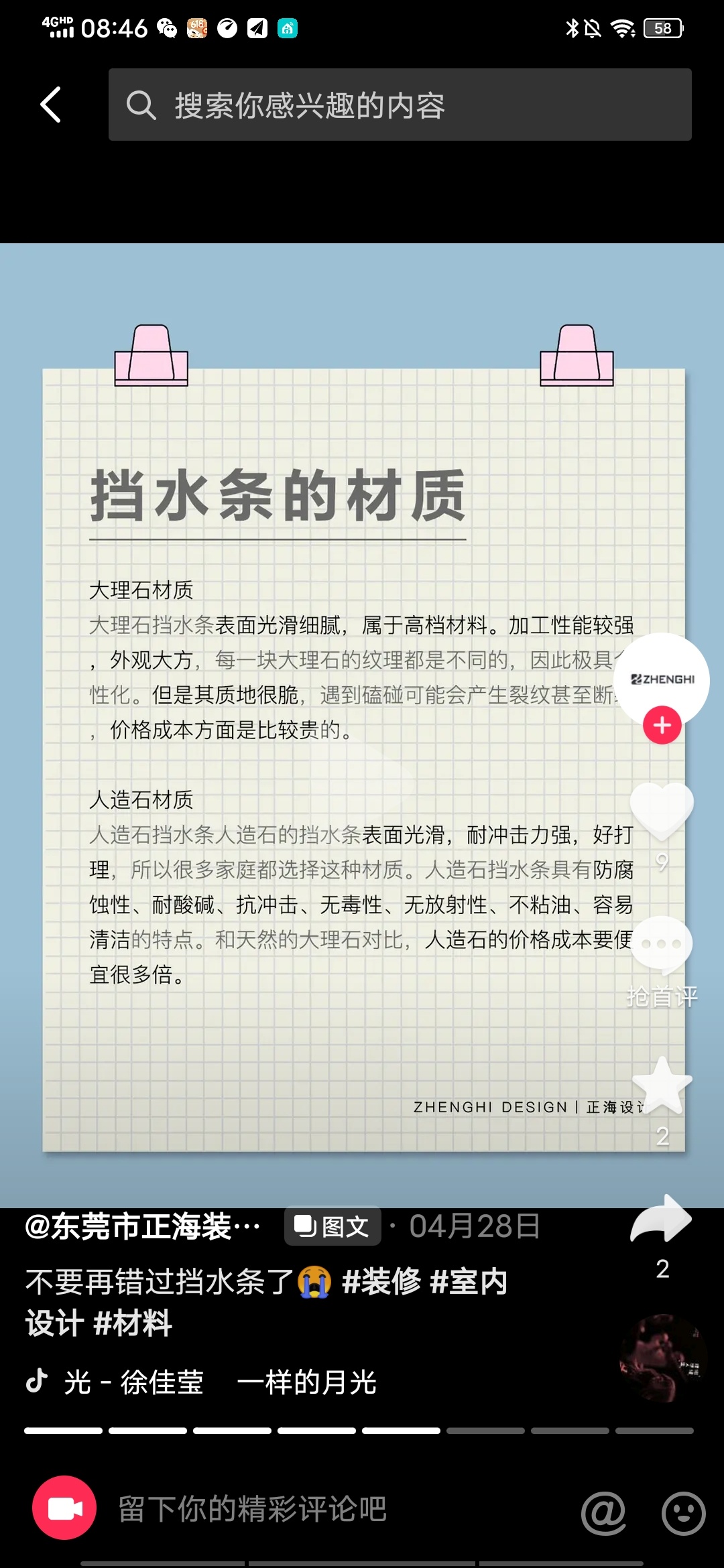Open the 东莞市正海装 profile link
Viewport: 724px width, 1568px height.
pos(142,1226)
